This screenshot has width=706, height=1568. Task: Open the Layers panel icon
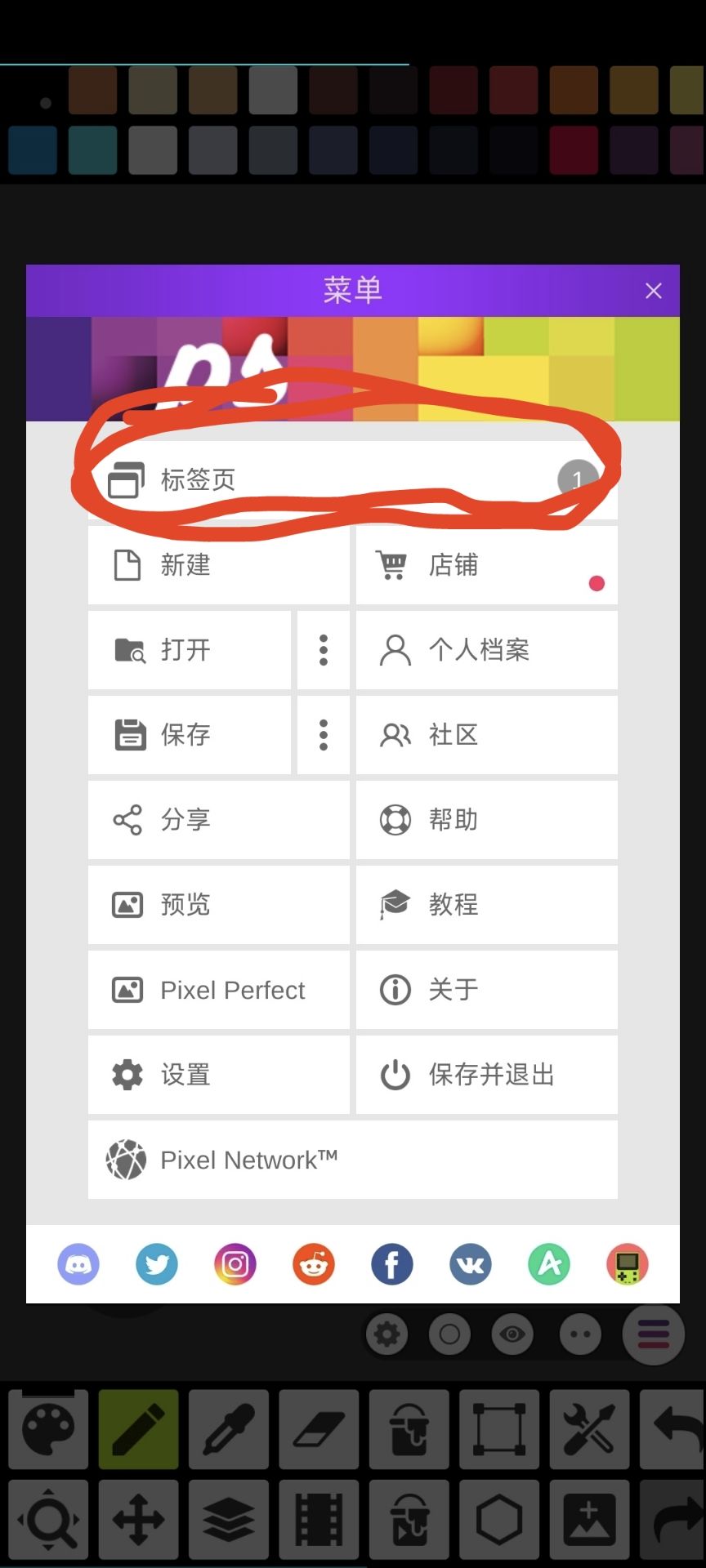tap(228, 1521)
